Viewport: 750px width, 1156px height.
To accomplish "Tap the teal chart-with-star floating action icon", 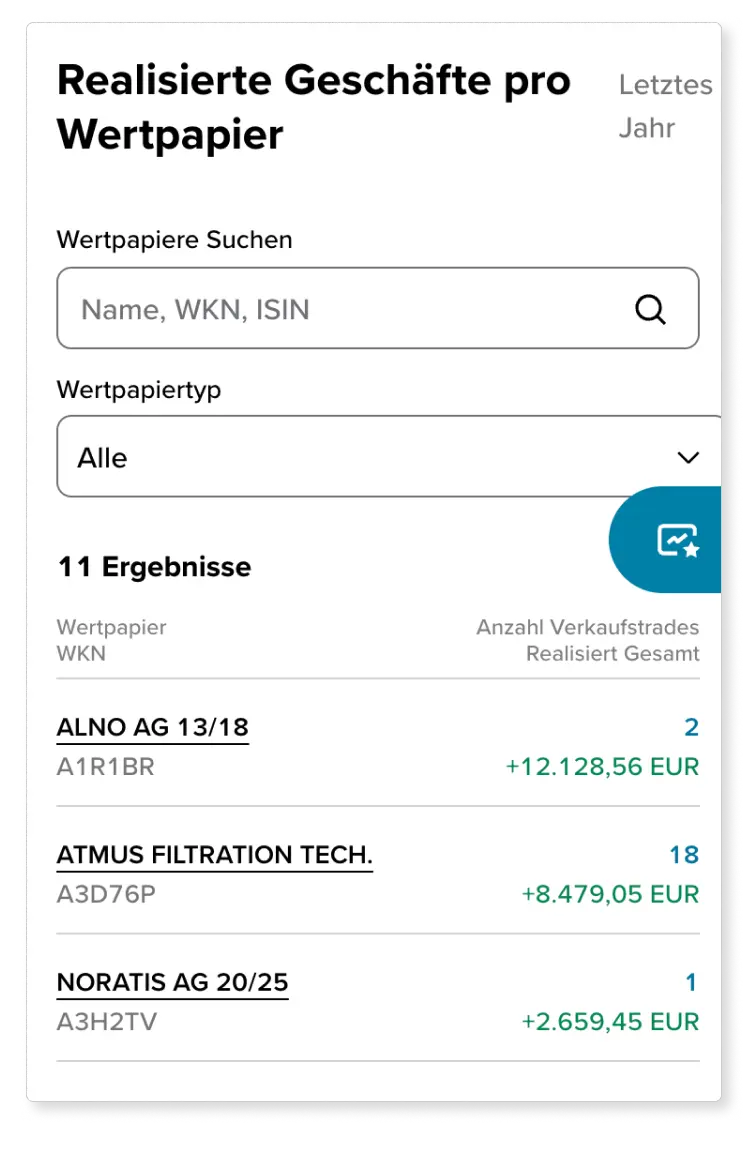I will coord(678,540).
